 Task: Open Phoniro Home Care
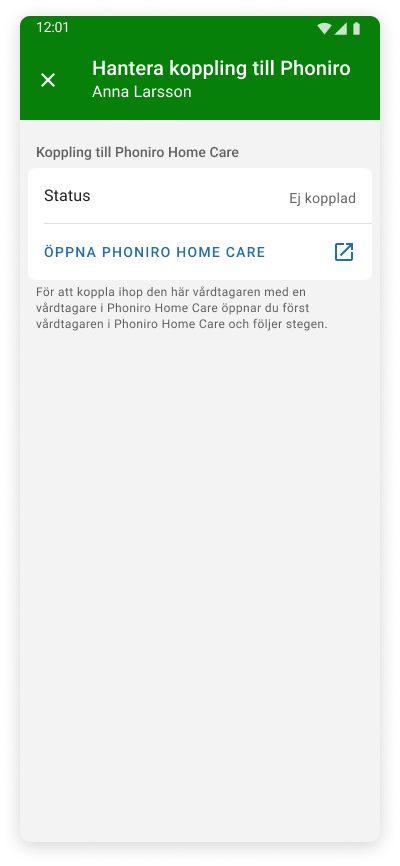(199, 252)
